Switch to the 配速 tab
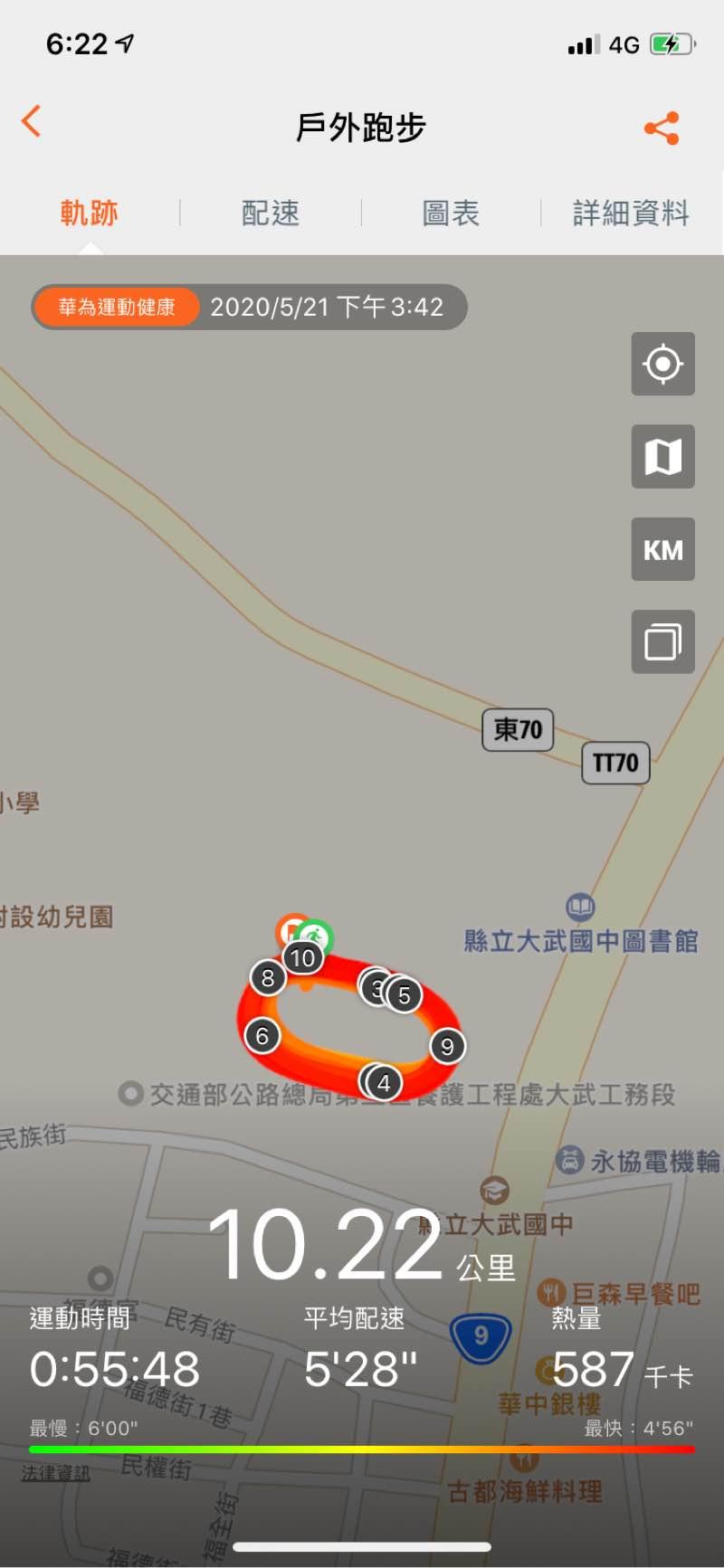This screenshot has width=724, height=1568. [x=270, y=214]
